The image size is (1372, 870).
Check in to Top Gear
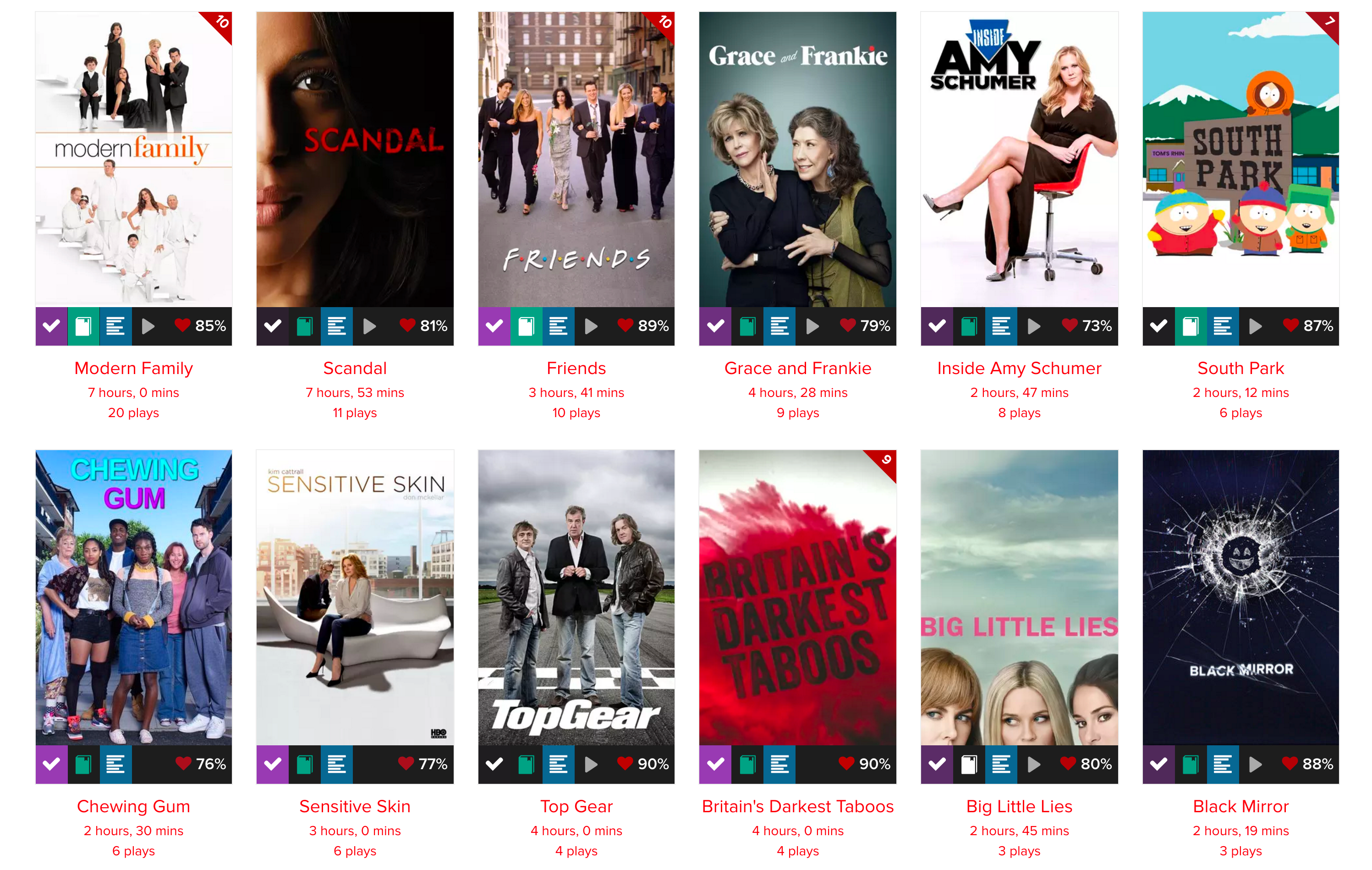click(591, 764)
